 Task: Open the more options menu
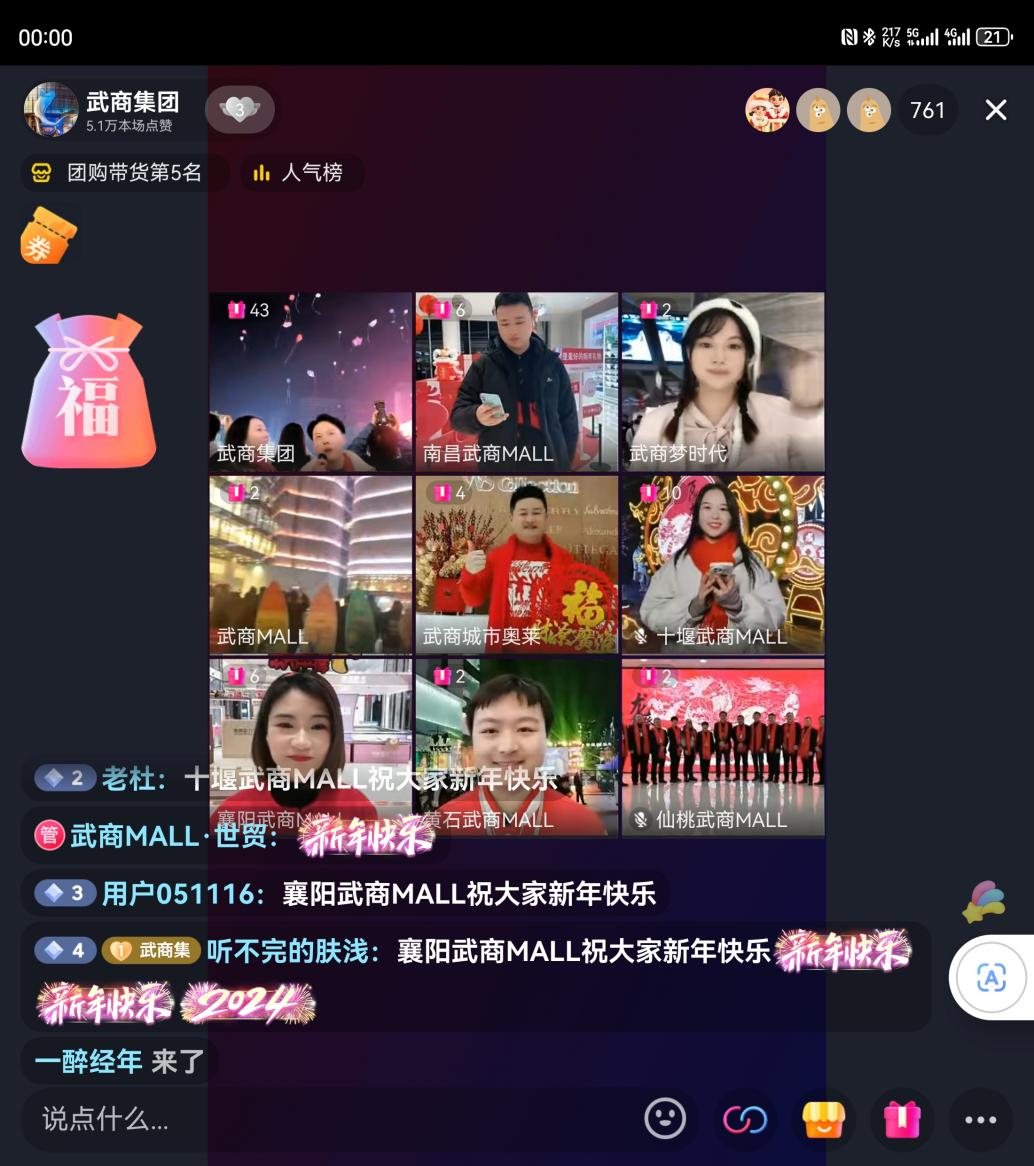pos(980,1119)
